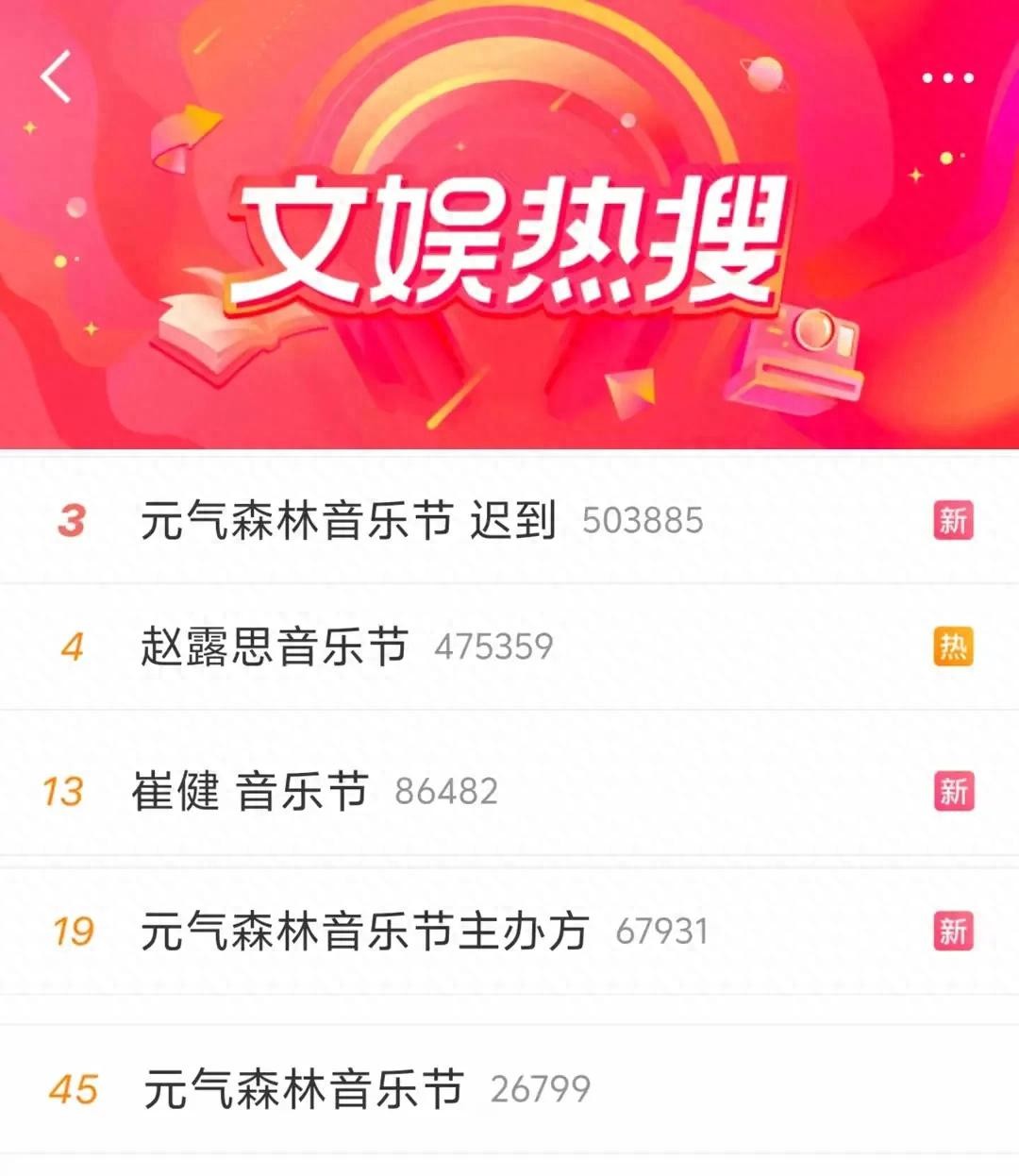Open topic 元气森林音乐节主办方

pyautogui.click(x=364, y=932)
